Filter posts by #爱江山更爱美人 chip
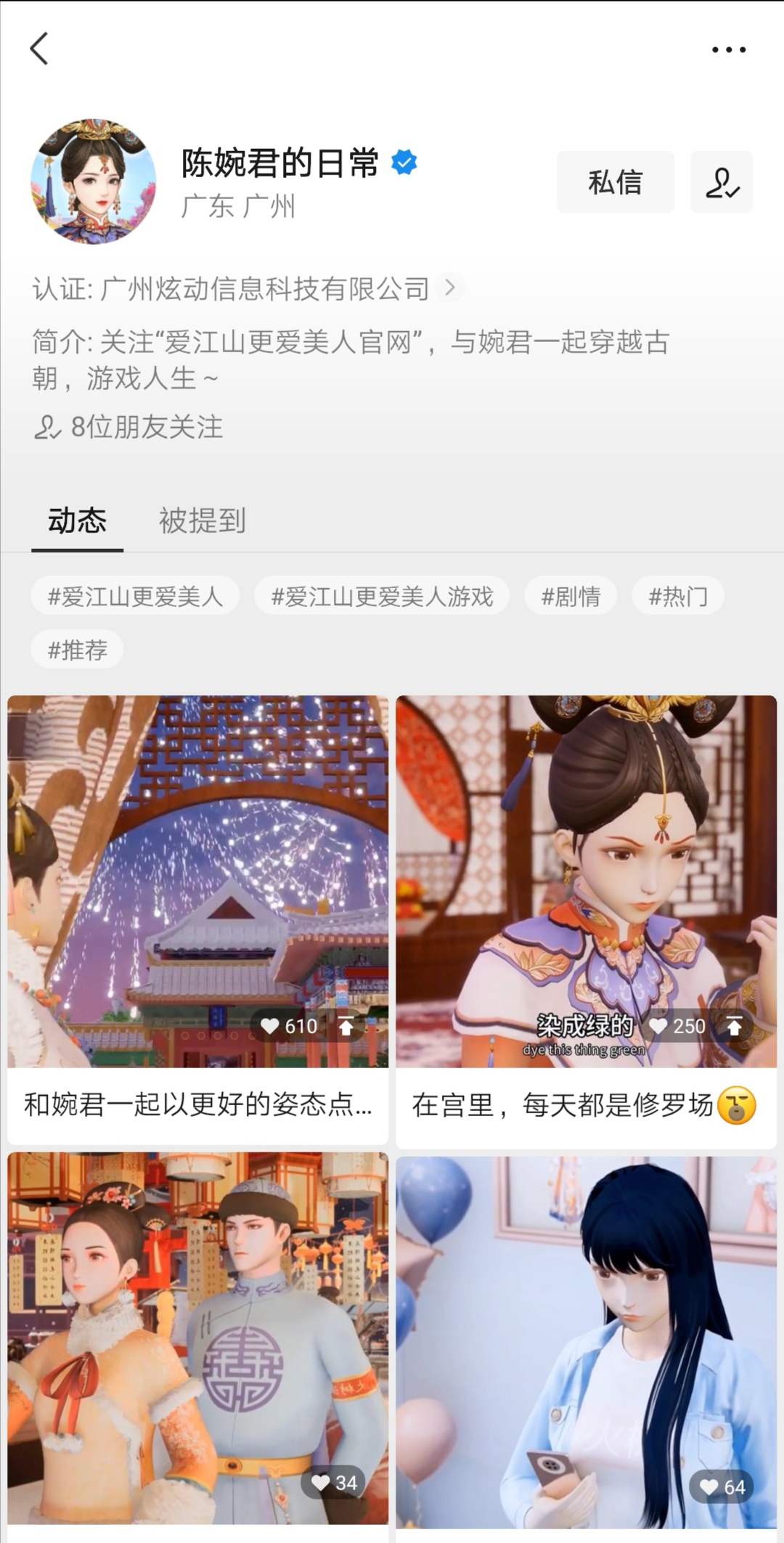This screenshot has width=784, height=1543. [x=135, y=596]
